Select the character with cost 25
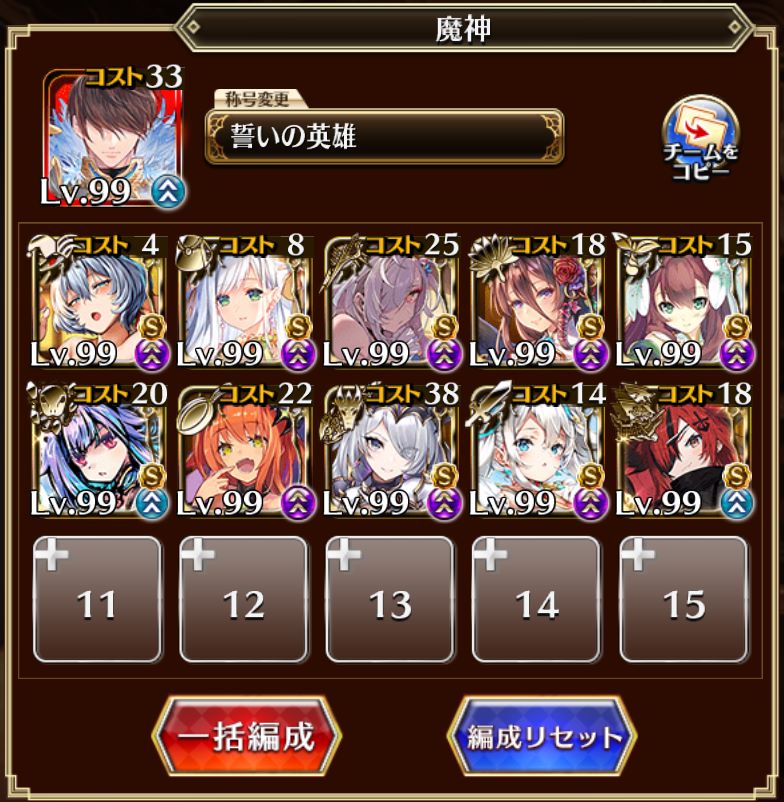The image size is (784, 802). [x=391, y=302]
